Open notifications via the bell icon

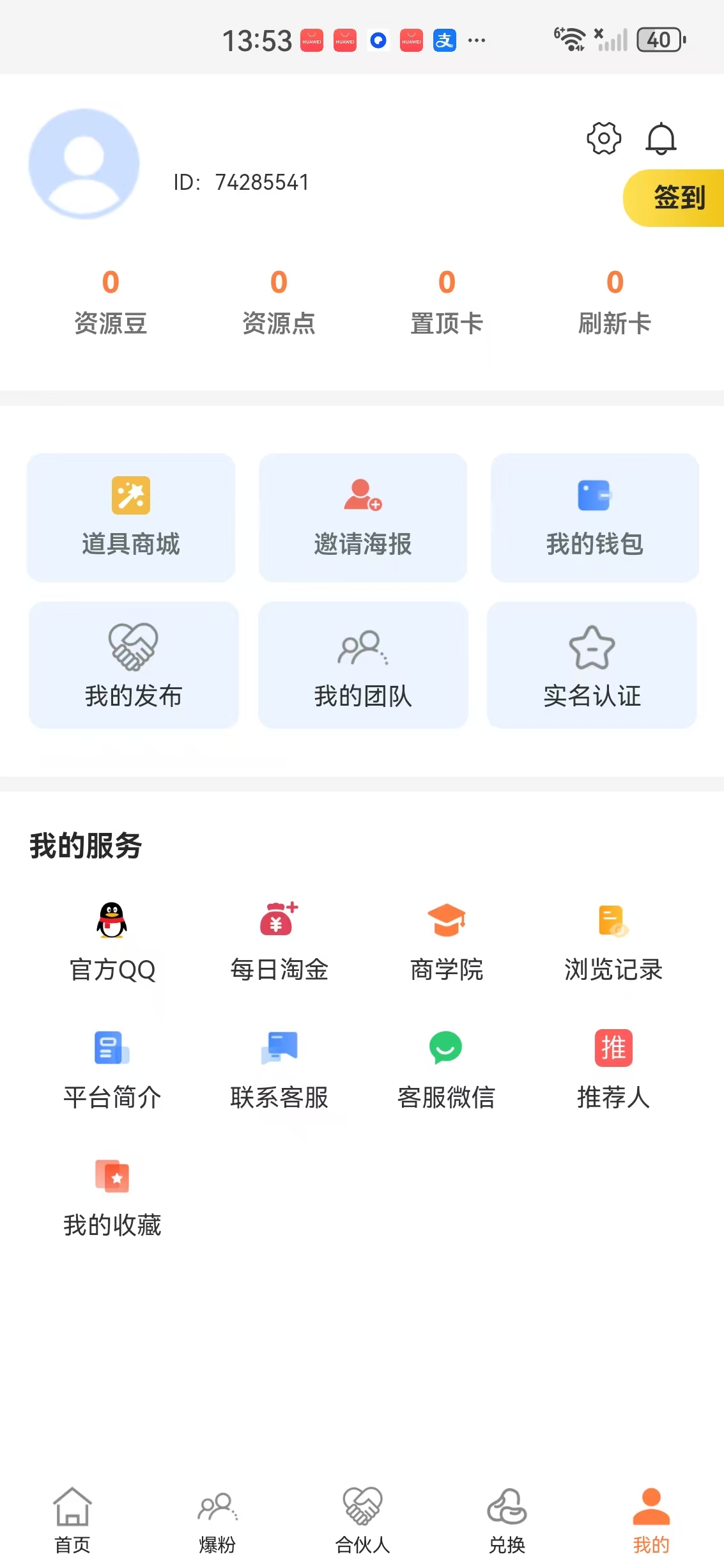pos(661,139)
